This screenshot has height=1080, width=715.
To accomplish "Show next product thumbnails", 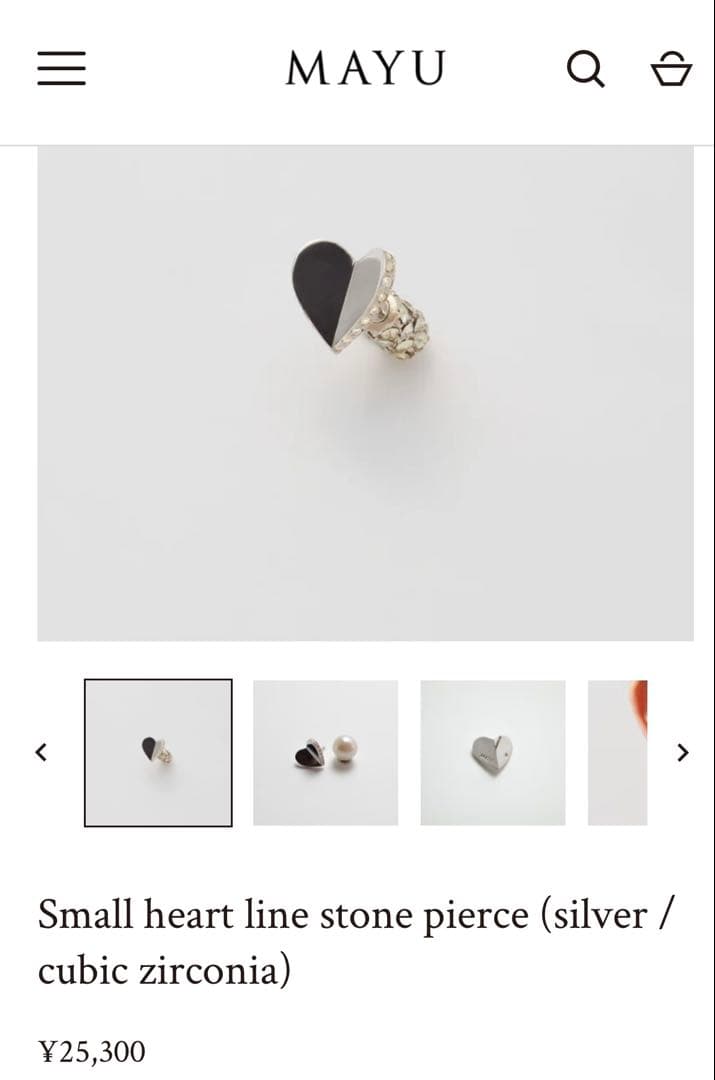I will click(x=683, y=752).
